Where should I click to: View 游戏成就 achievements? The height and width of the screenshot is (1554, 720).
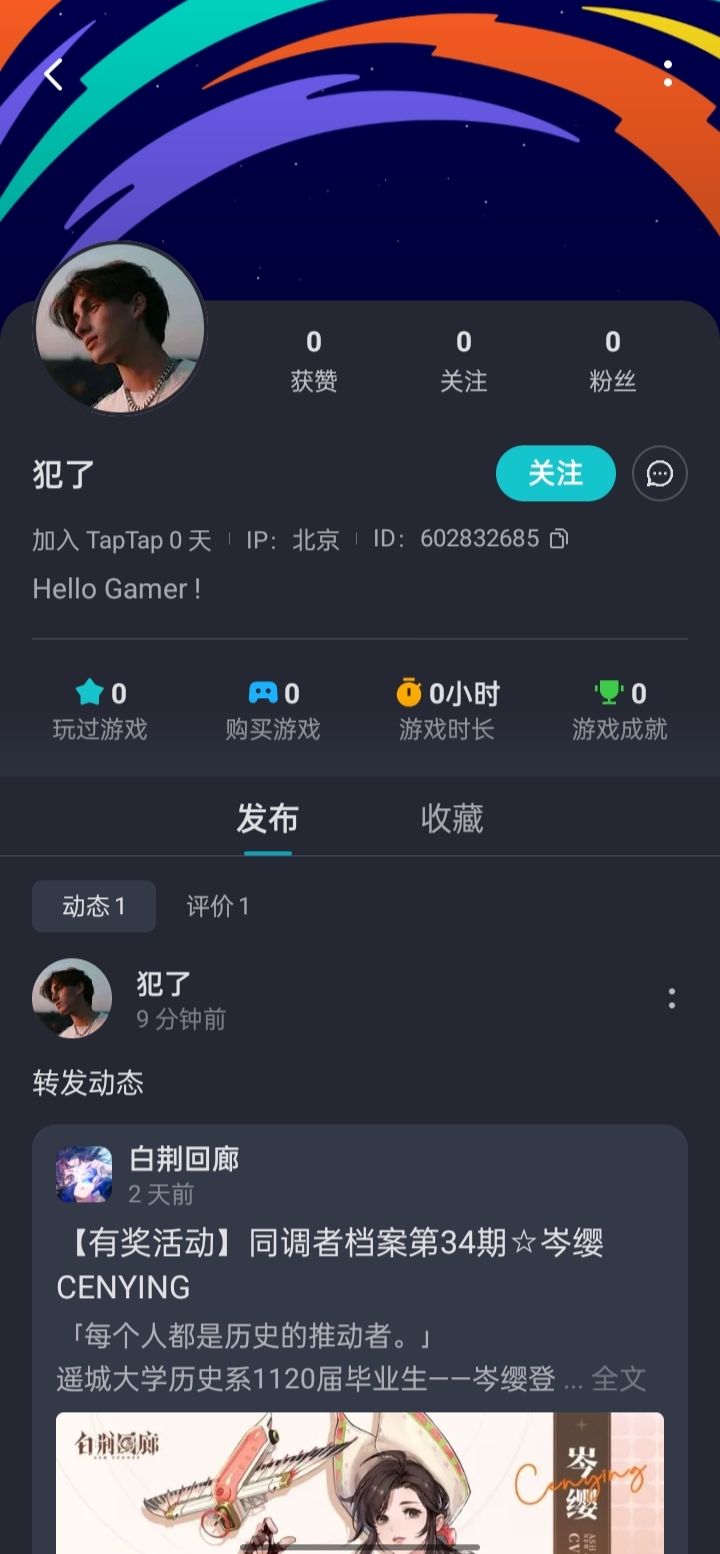pyautogui.click(x=619, y=710)
